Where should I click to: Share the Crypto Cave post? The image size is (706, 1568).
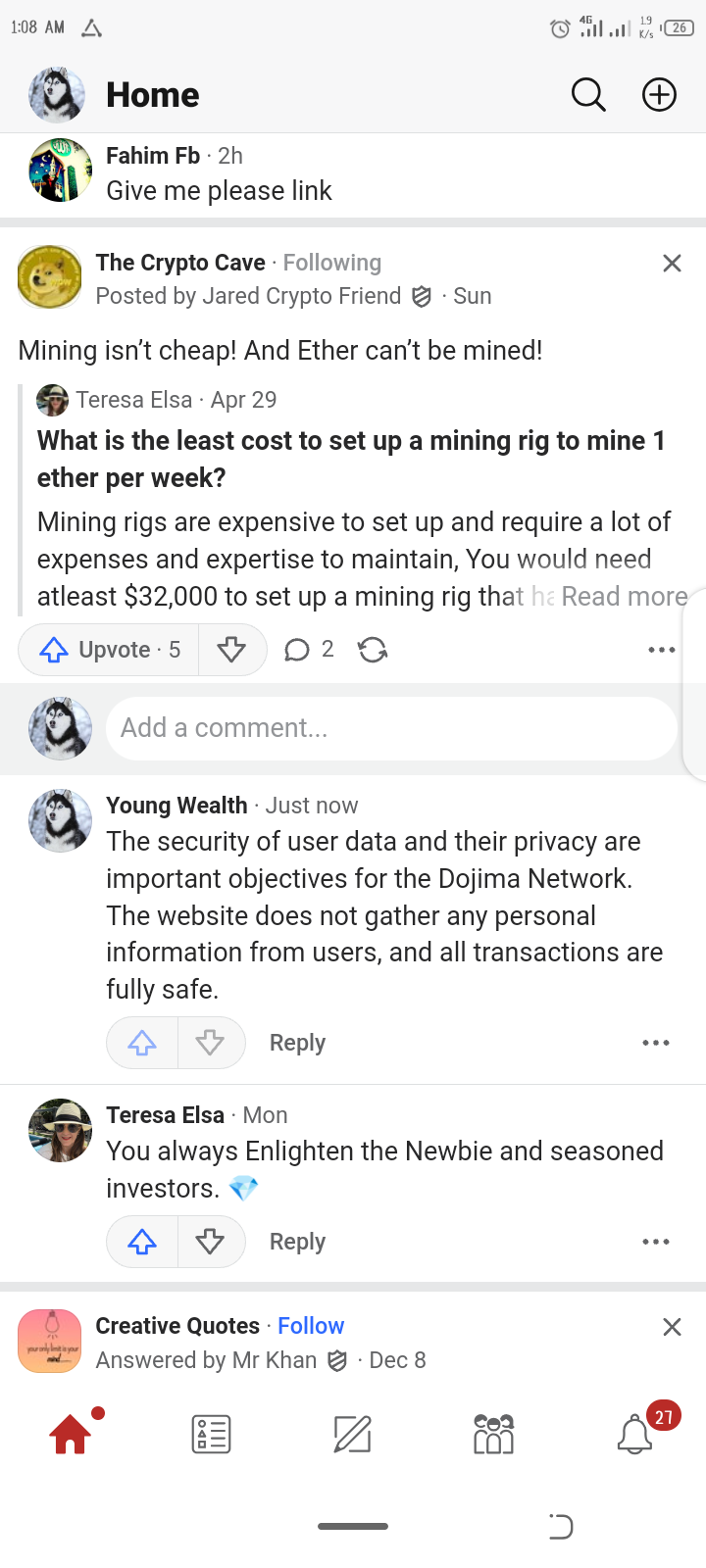(373, 650)
